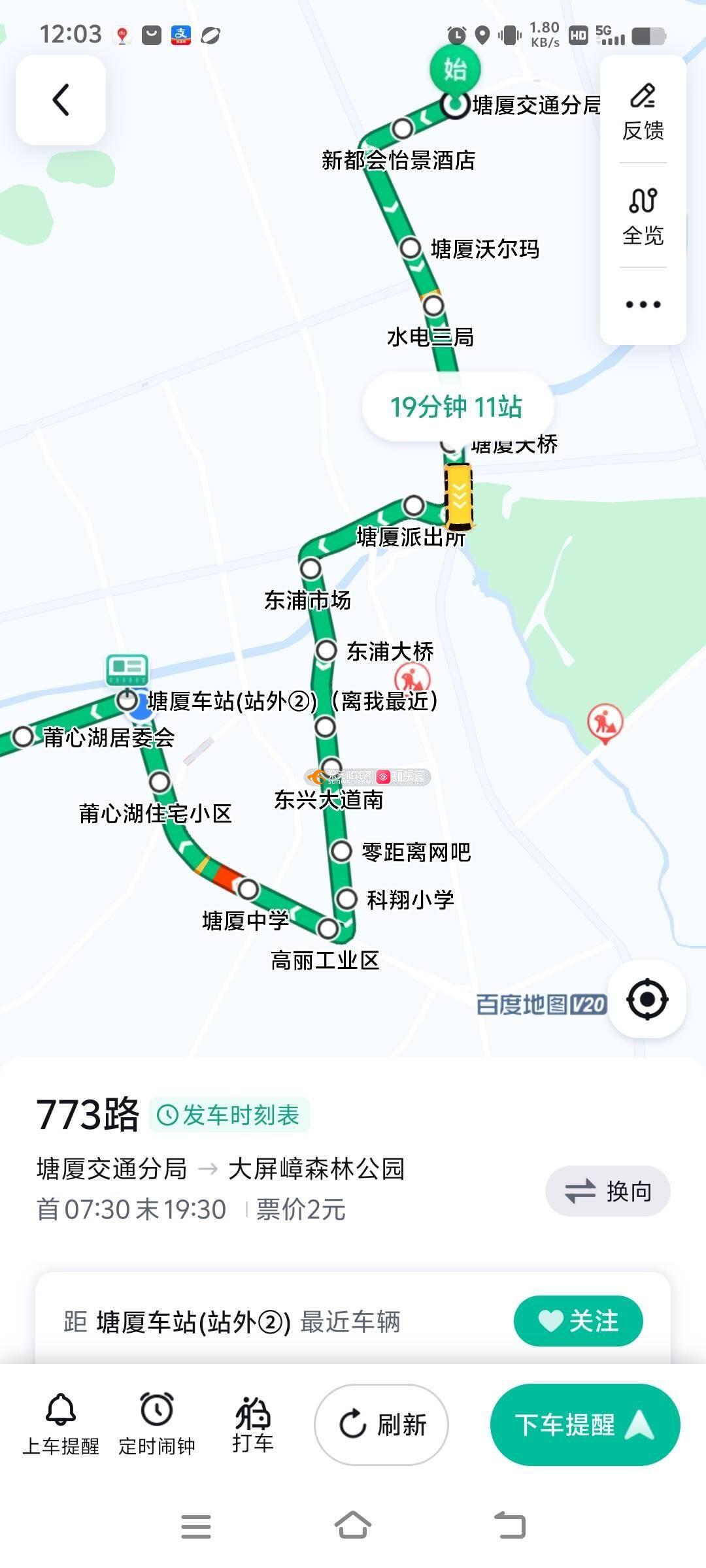
Task: Hail a ride with 打车
Action: [x=253, y=1424]
